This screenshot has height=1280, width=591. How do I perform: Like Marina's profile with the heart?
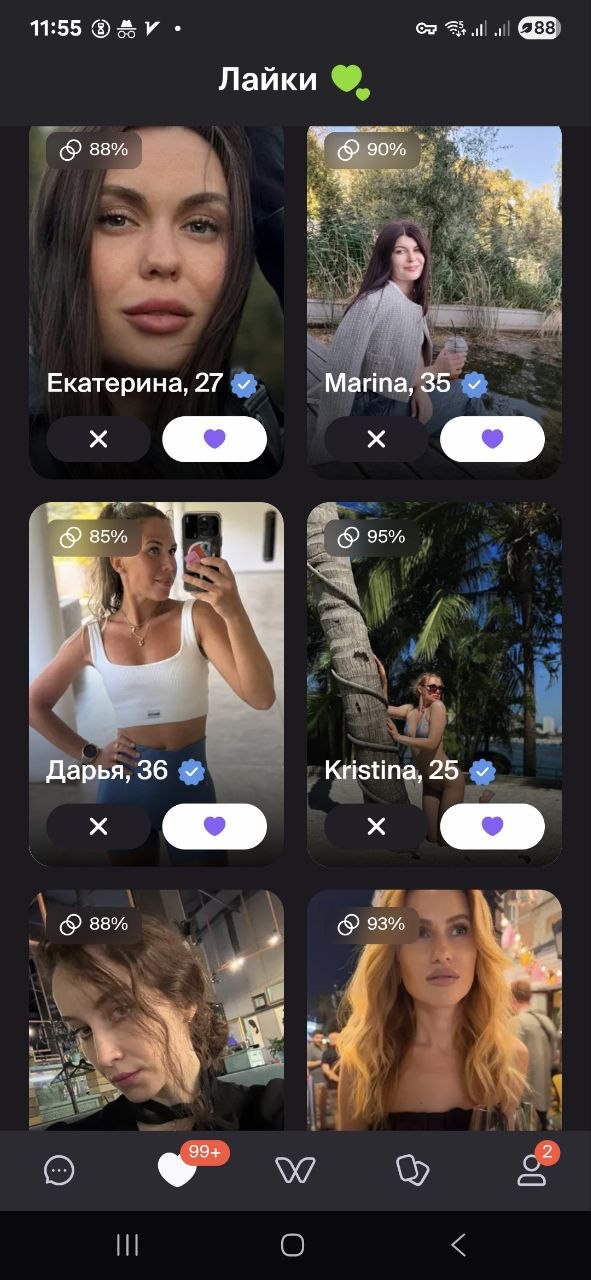[492, 439]
